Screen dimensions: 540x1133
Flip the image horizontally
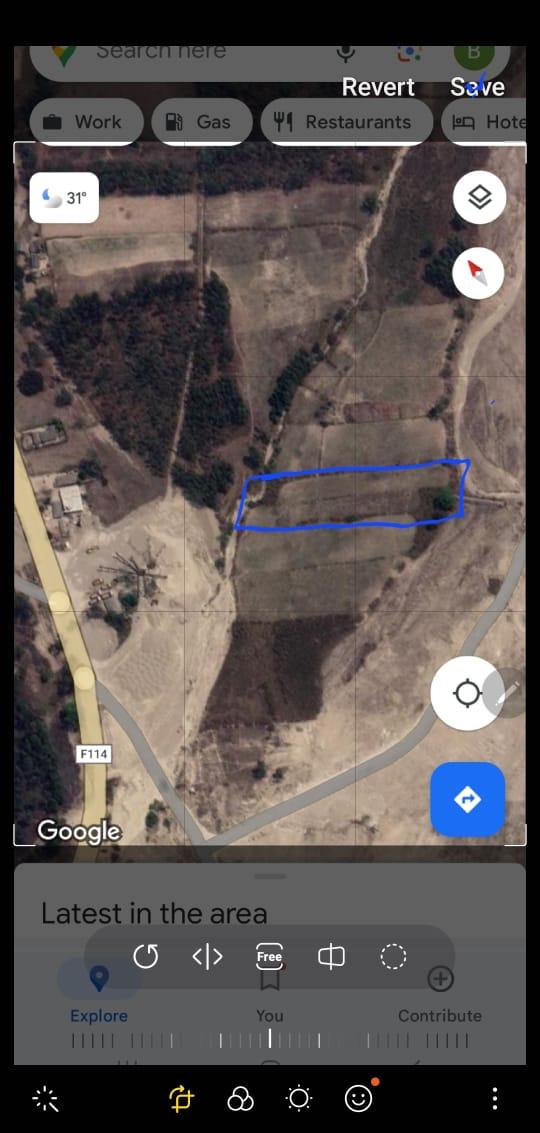pyautogui.click(x=207, y=957)
